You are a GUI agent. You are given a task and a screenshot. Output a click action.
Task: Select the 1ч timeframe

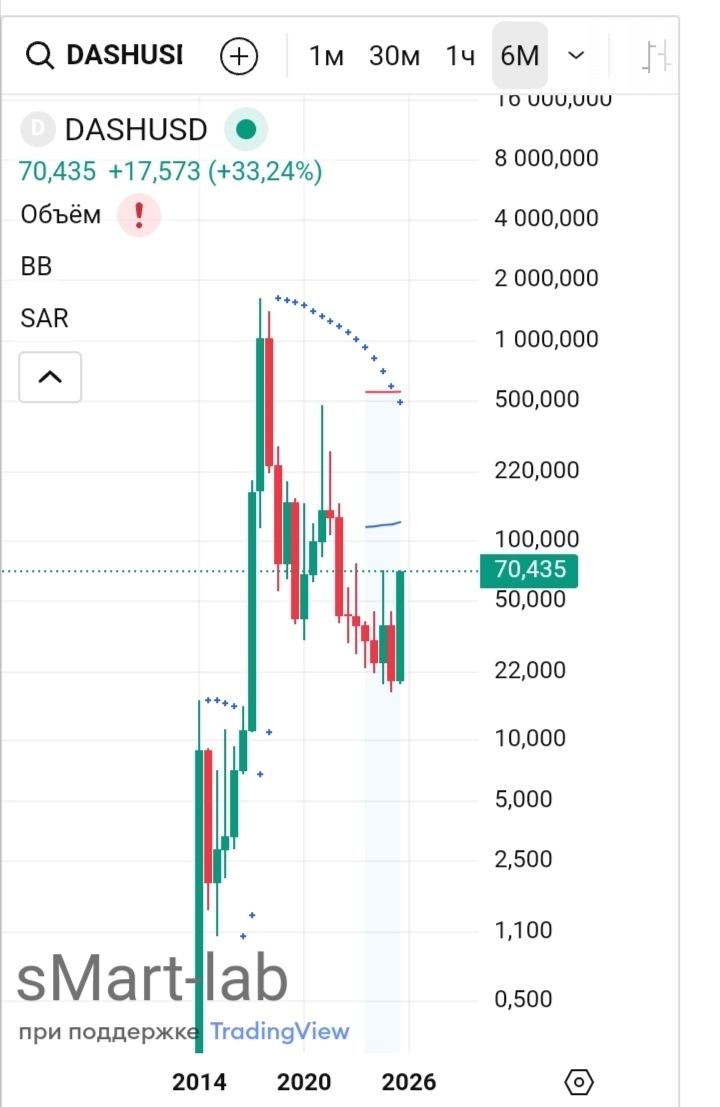[x=459, y=56]
